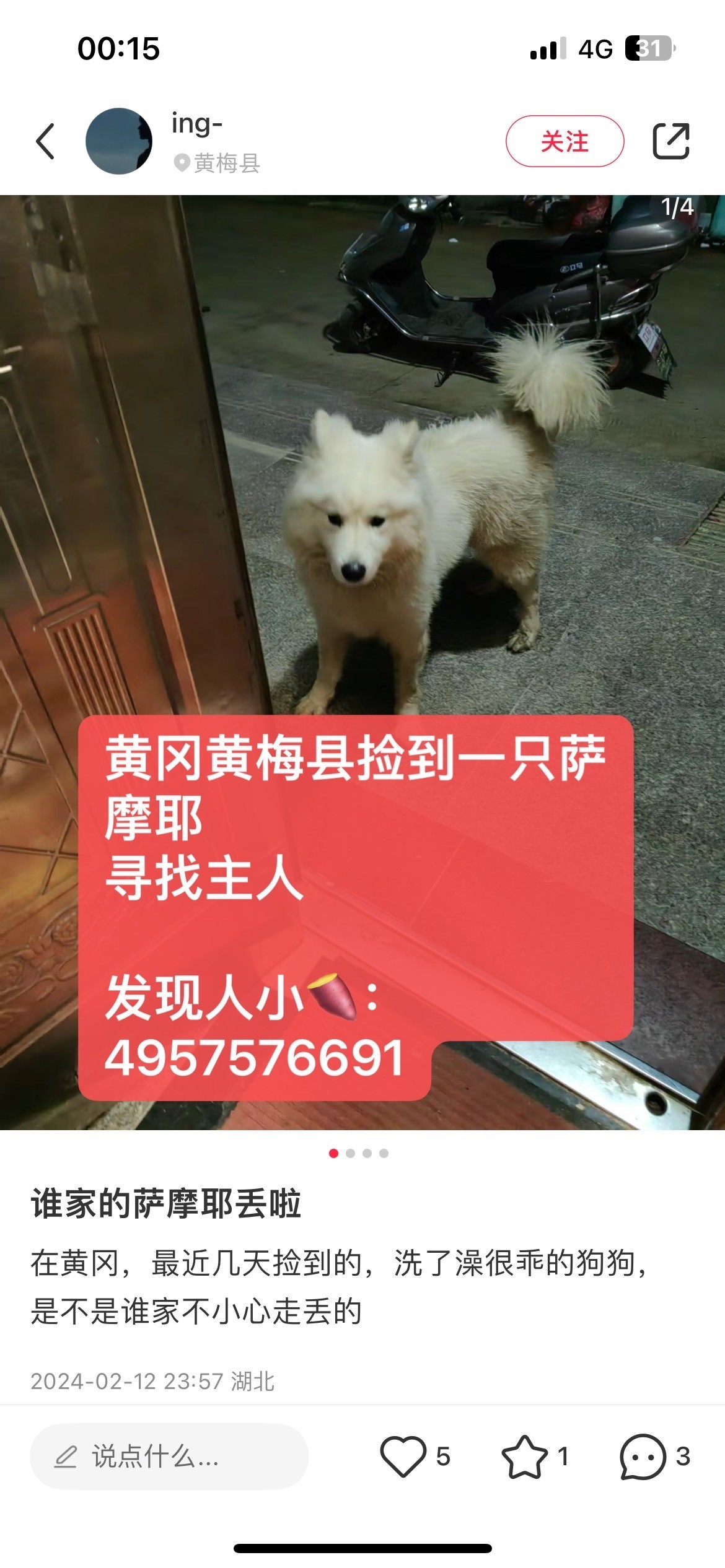Add post to favorites with star
The width and height of the screenshot is (725, 1568).
(525, 1457)
